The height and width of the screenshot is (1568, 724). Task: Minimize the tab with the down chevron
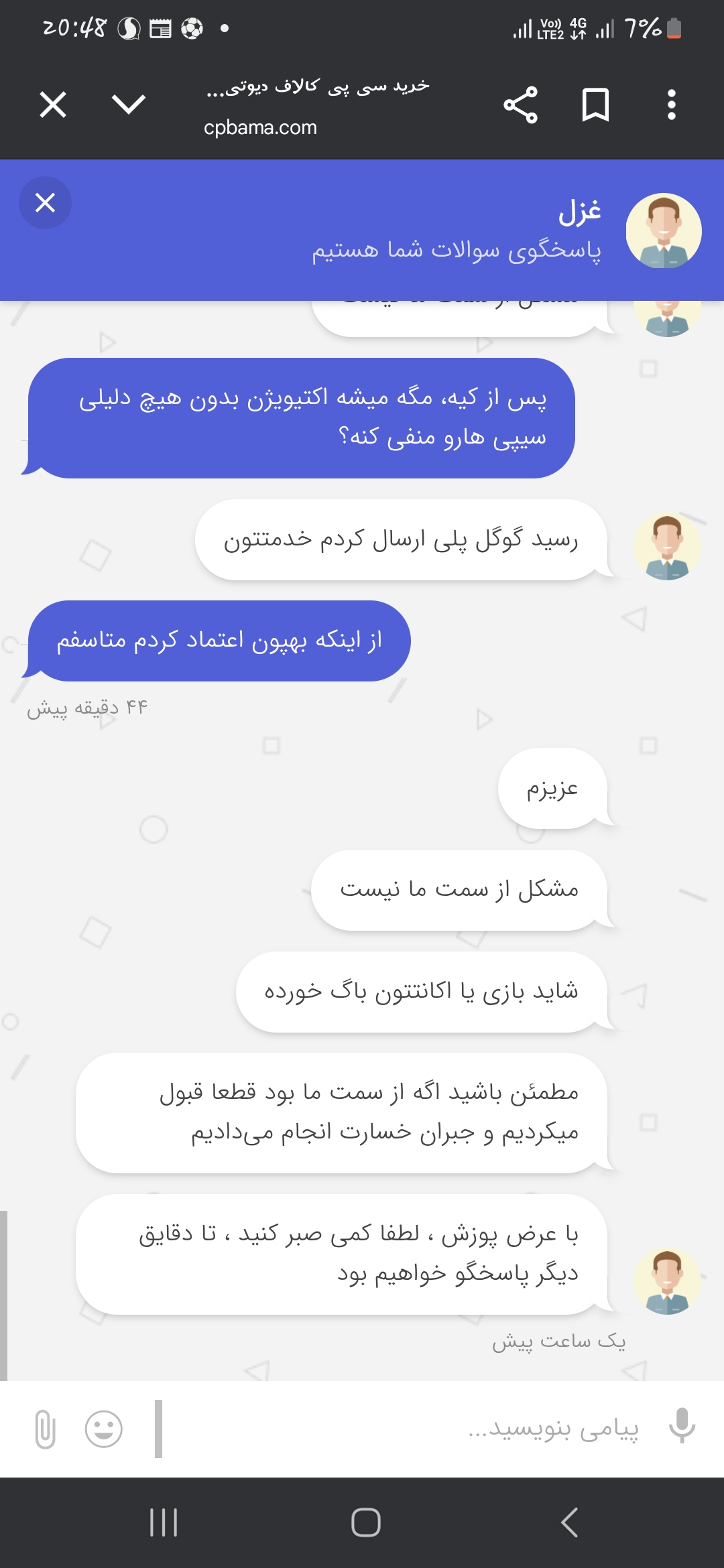click(x=128, y=104)
